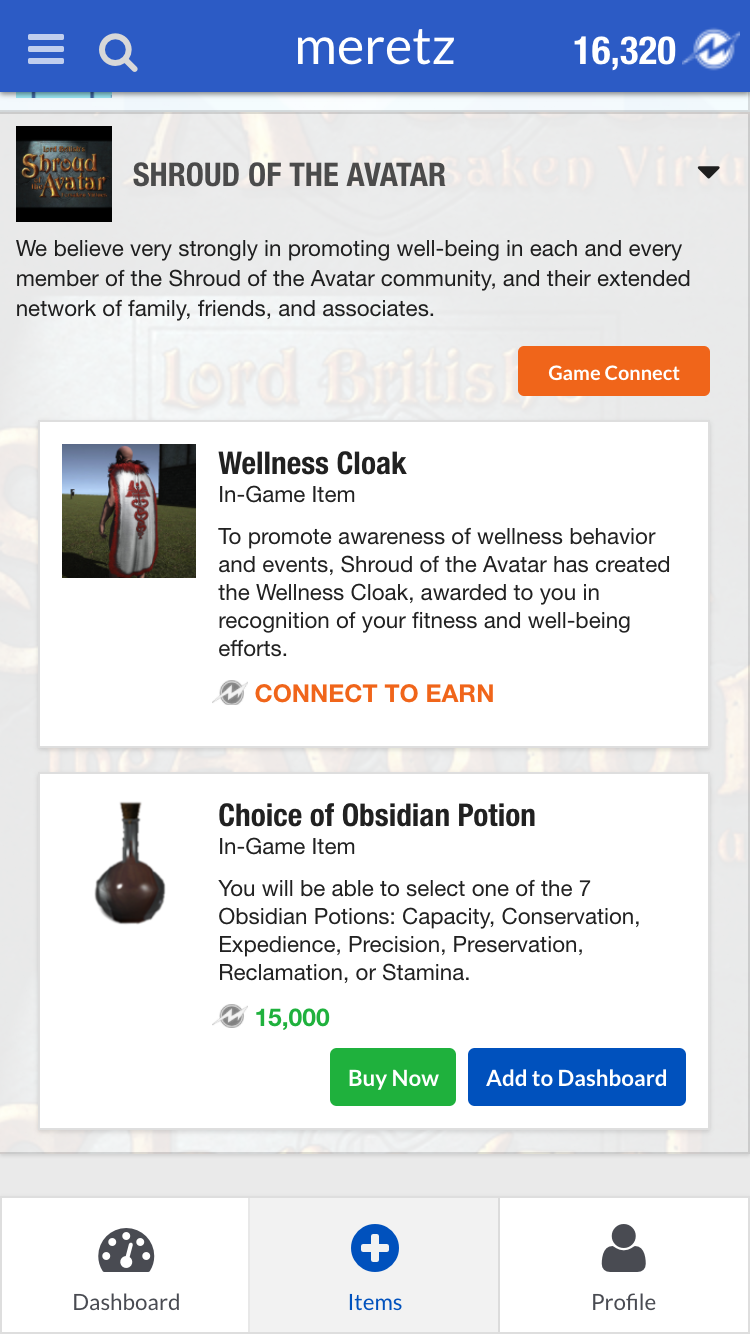
Task: Buy the Obsidian Potion now
Action: [x=393, y=1077]
